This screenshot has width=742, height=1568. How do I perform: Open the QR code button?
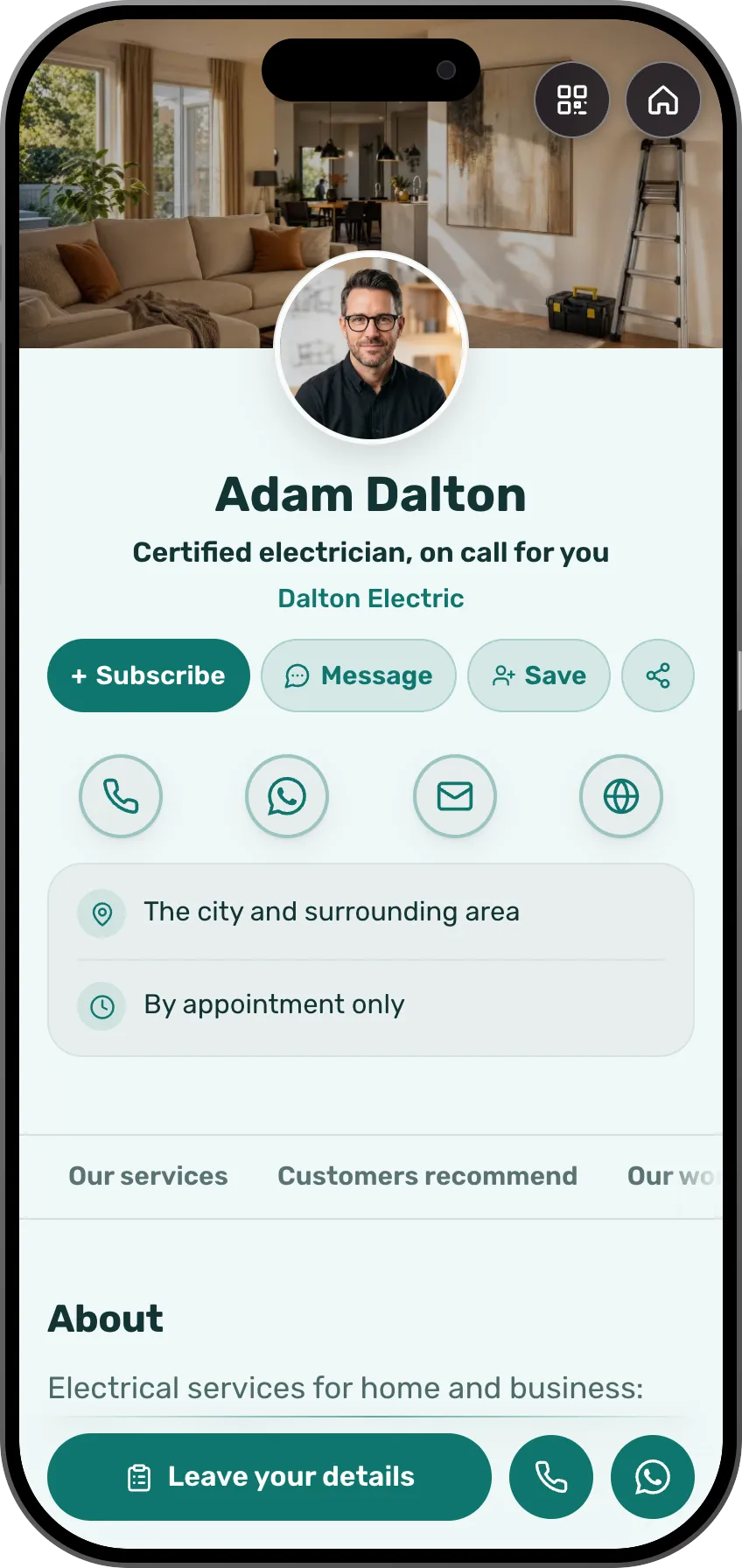click(x=572, y=100)
